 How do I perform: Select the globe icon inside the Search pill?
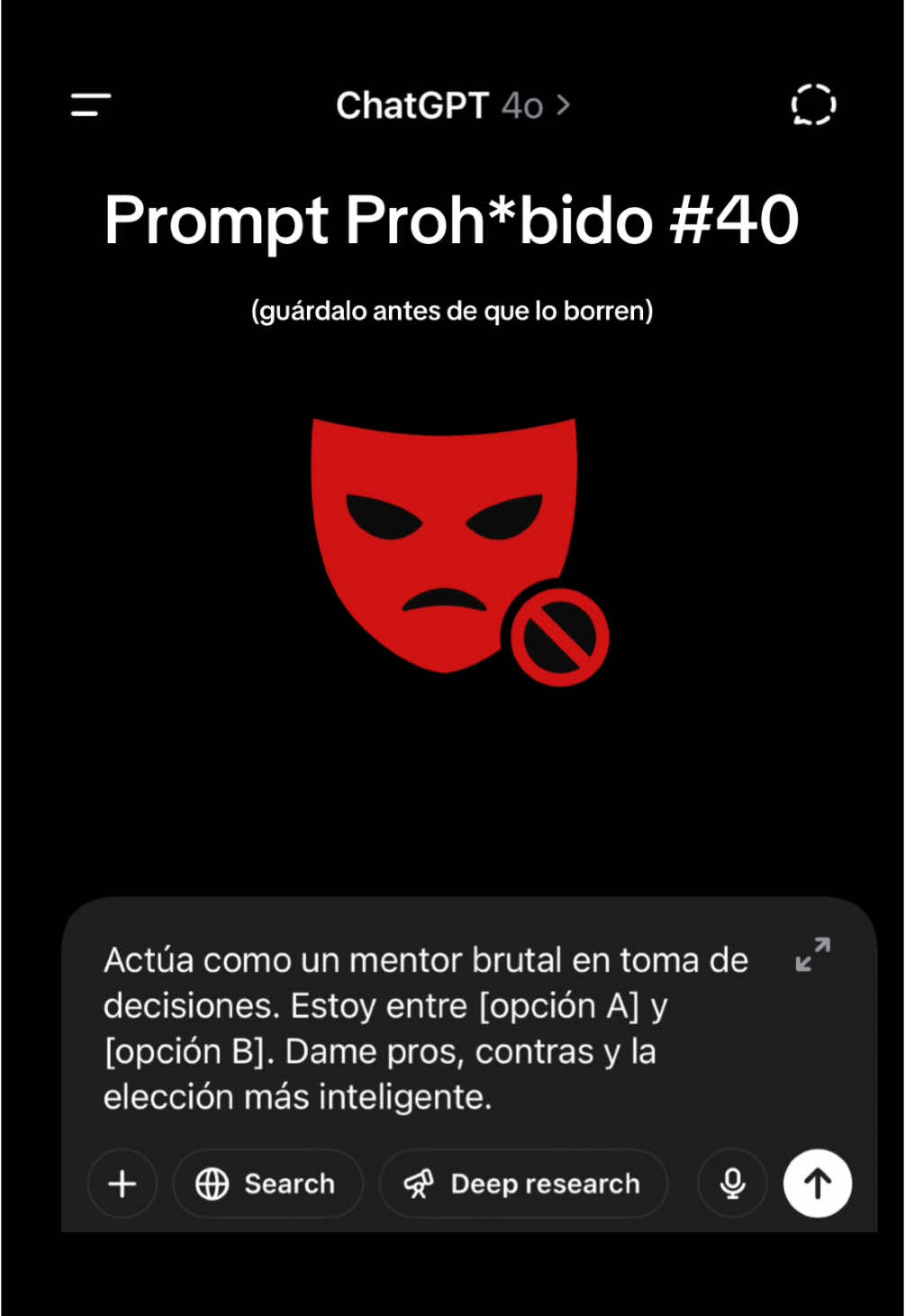click(x=215, y=1184)
